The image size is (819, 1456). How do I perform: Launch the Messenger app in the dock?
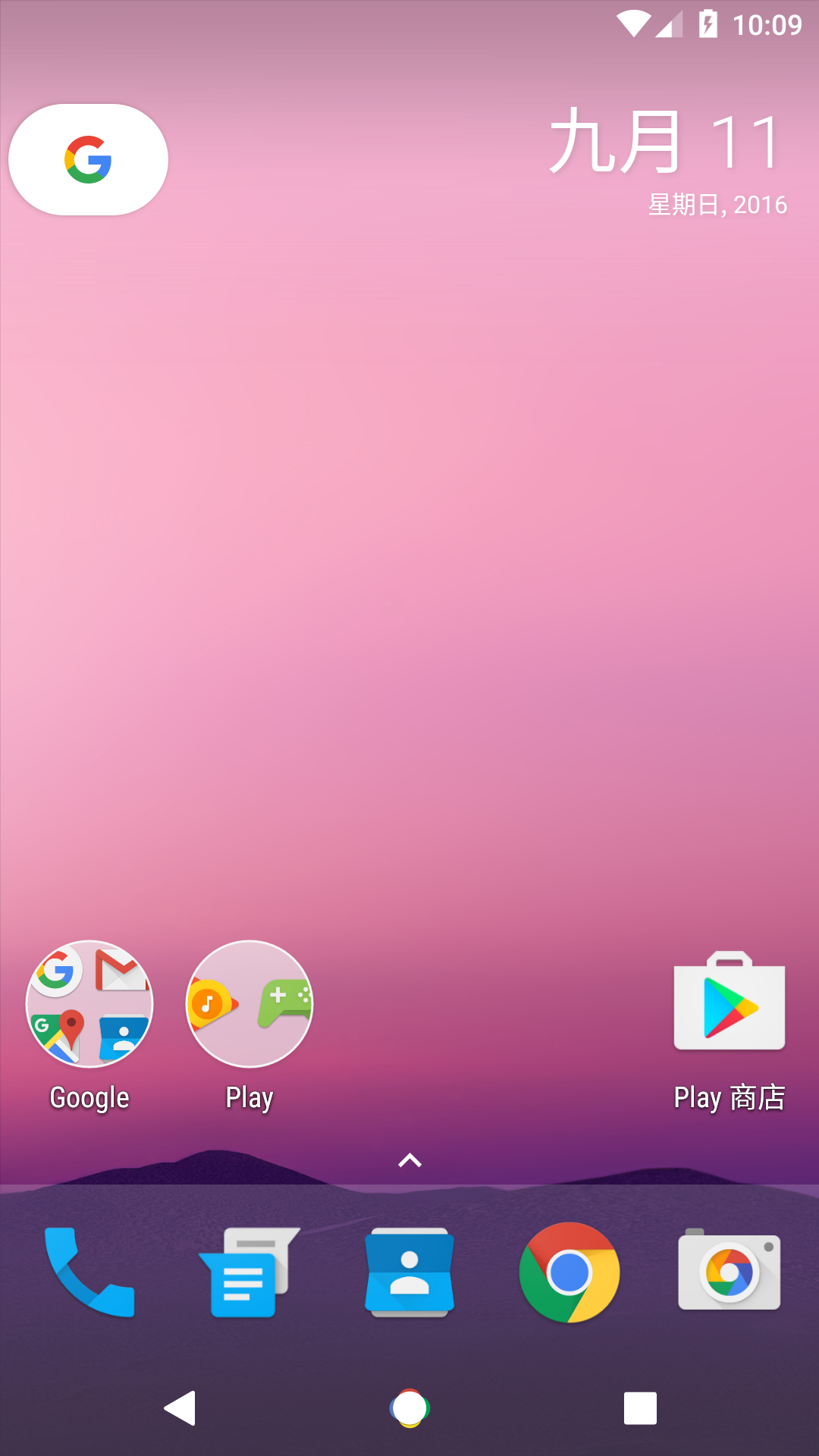(x=249, y=1272)
